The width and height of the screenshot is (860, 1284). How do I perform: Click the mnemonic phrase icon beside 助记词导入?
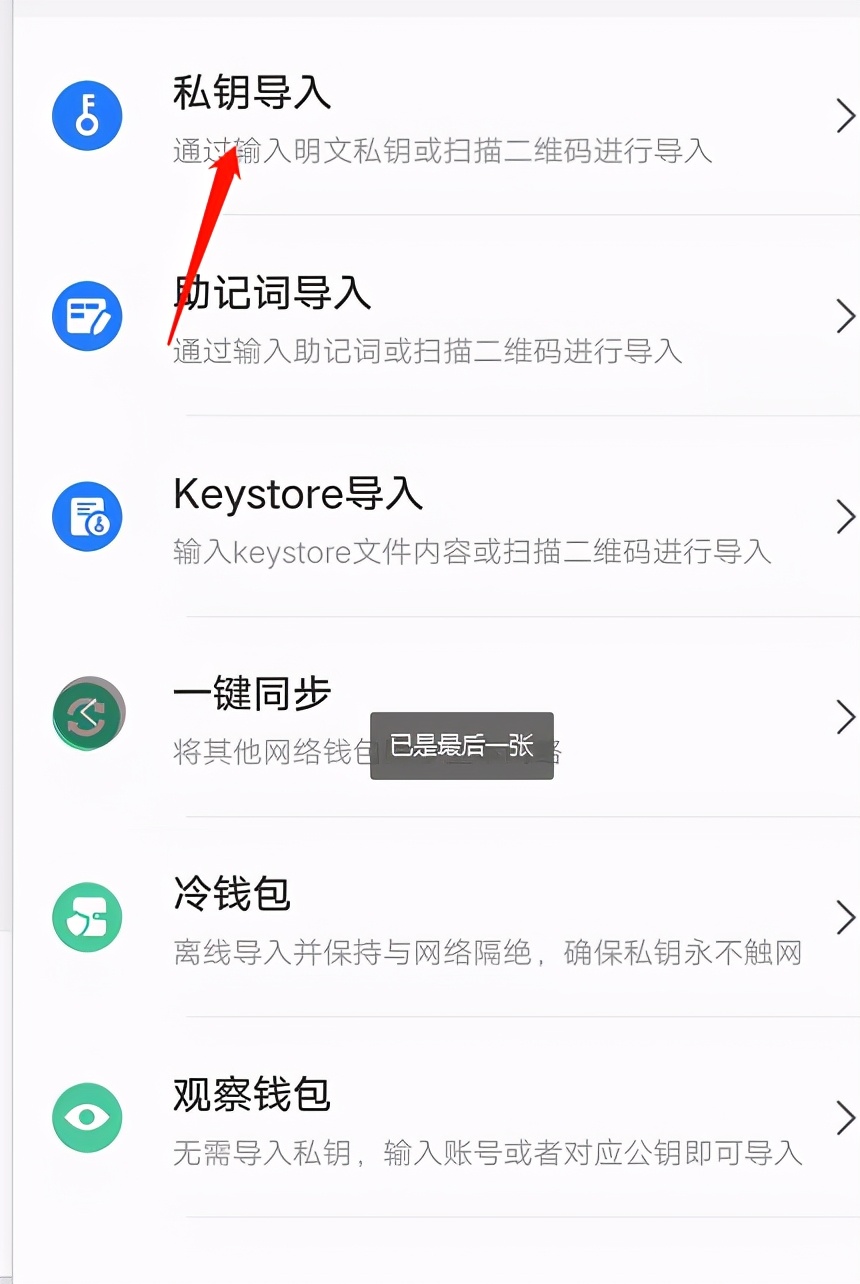click(87, 316)
